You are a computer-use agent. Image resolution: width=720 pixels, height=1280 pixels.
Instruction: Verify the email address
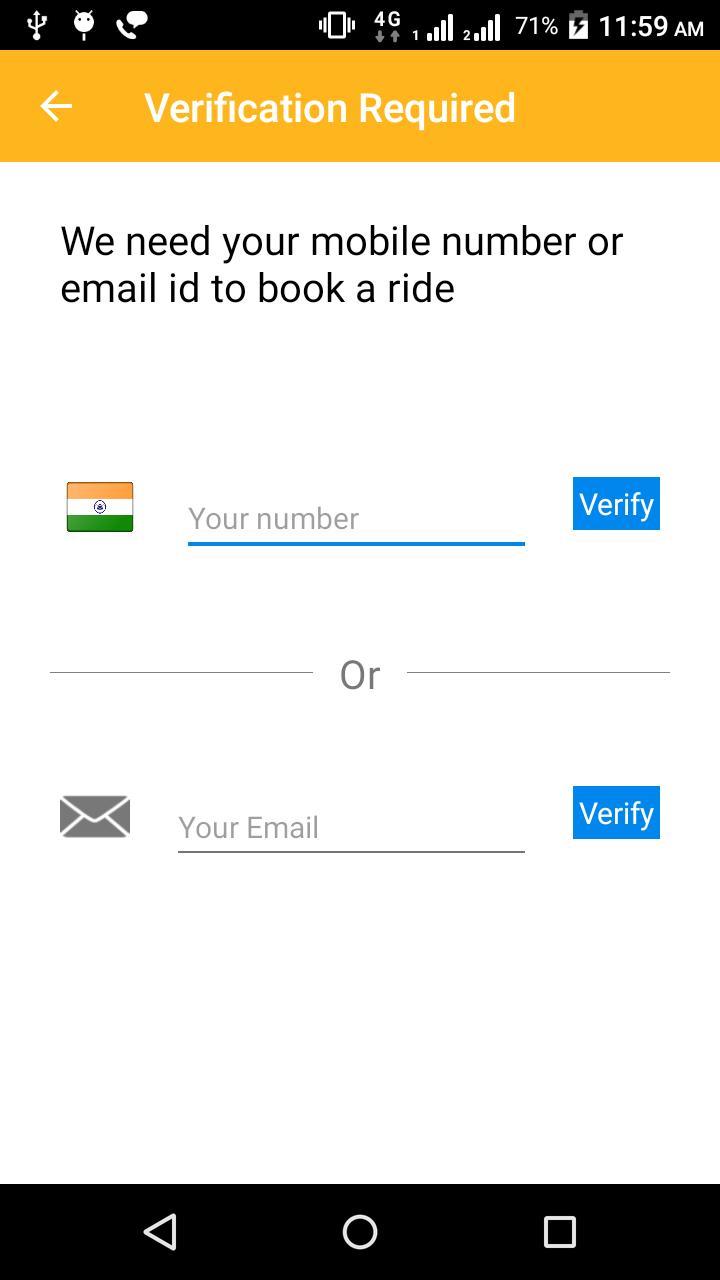[x=616, y=813]
